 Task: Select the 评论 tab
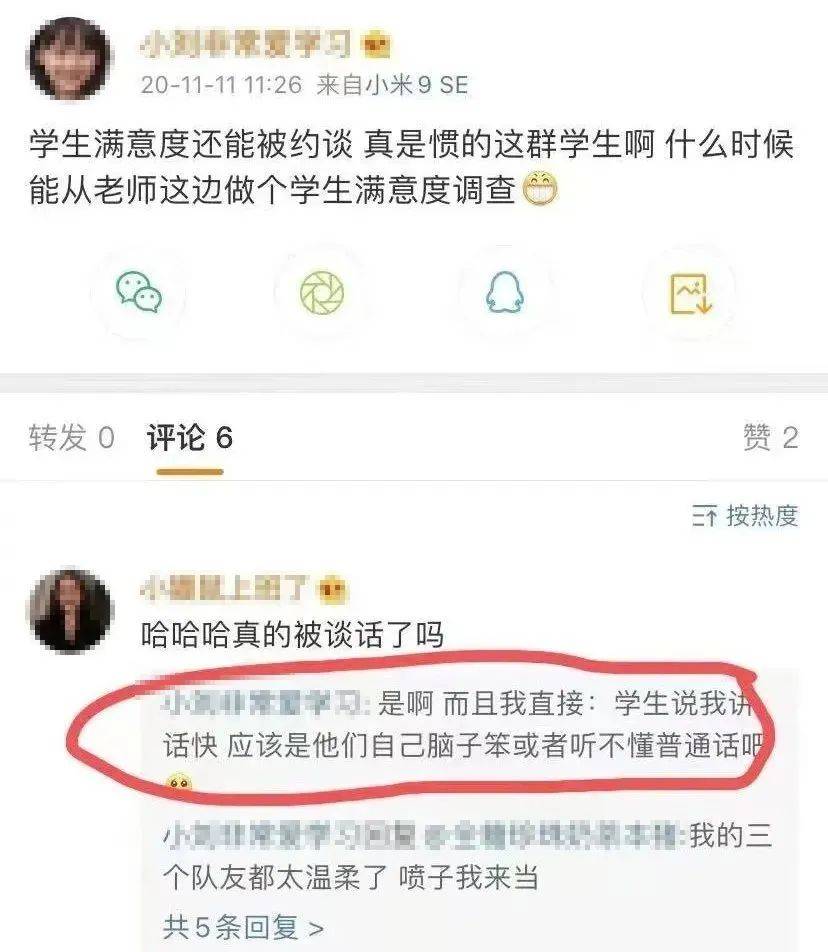[189, 437]
